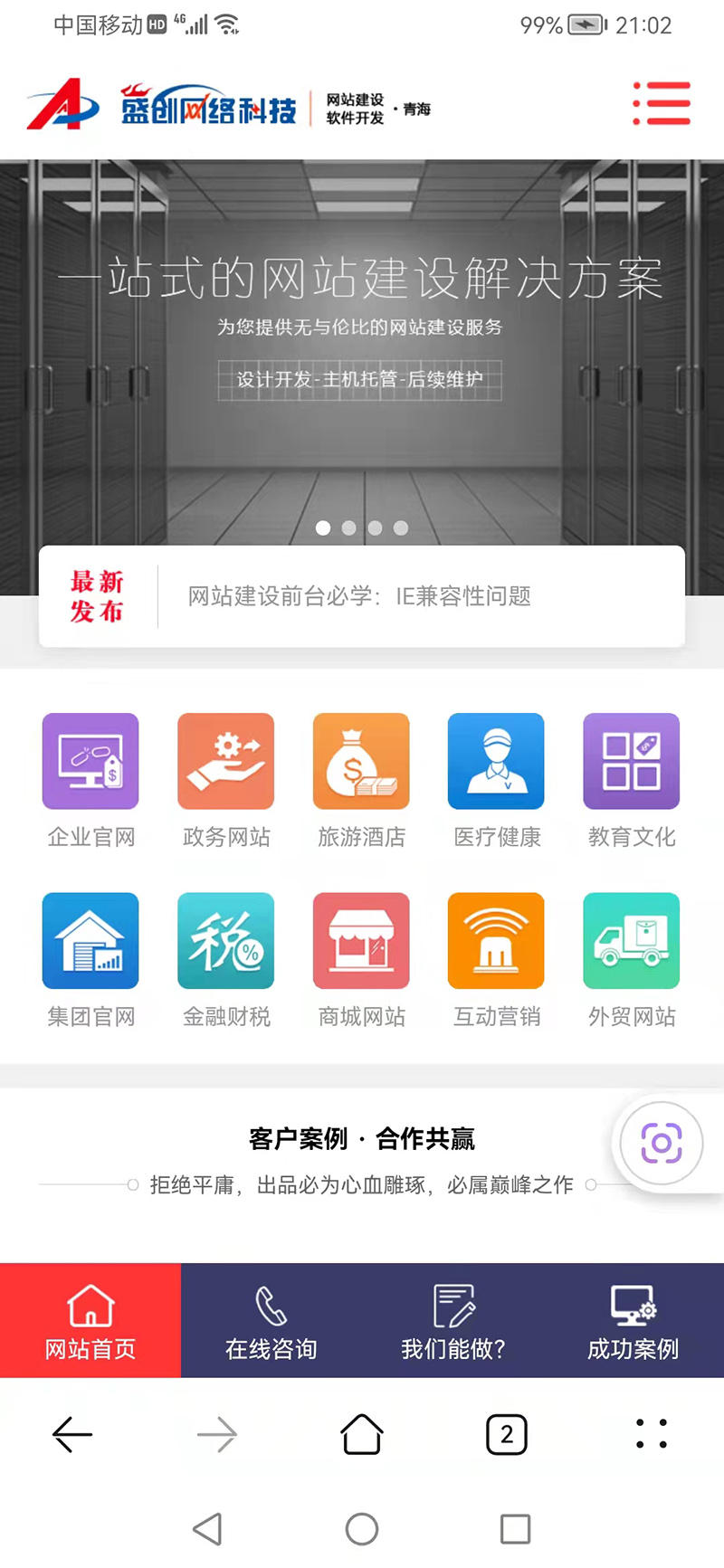
Task: Activate the first carousel dot
Action: pos(322,528)
